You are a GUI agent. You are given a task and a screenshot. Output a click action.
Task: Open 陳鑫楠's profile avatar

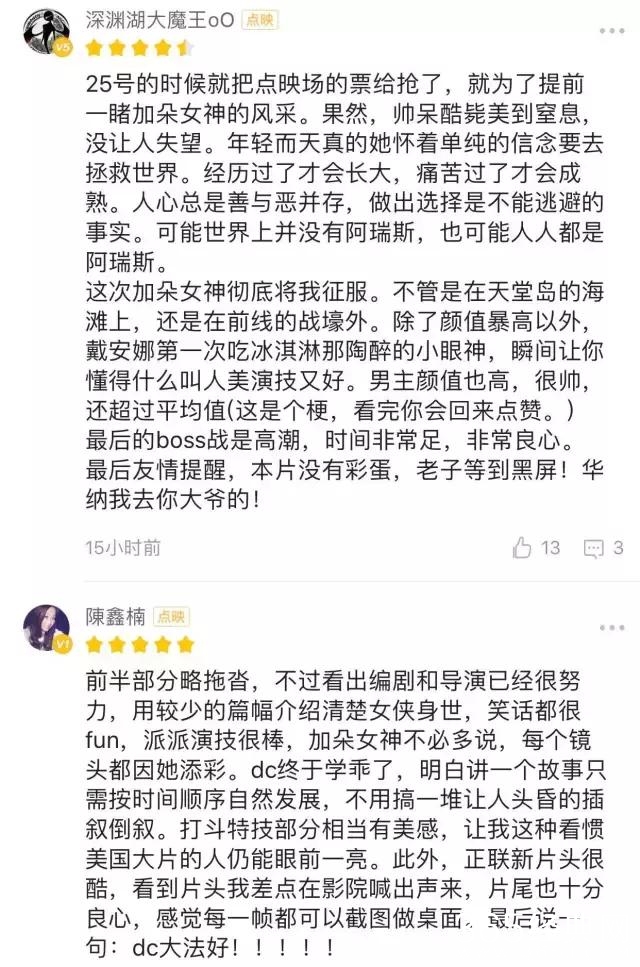(x=45, y=627)
